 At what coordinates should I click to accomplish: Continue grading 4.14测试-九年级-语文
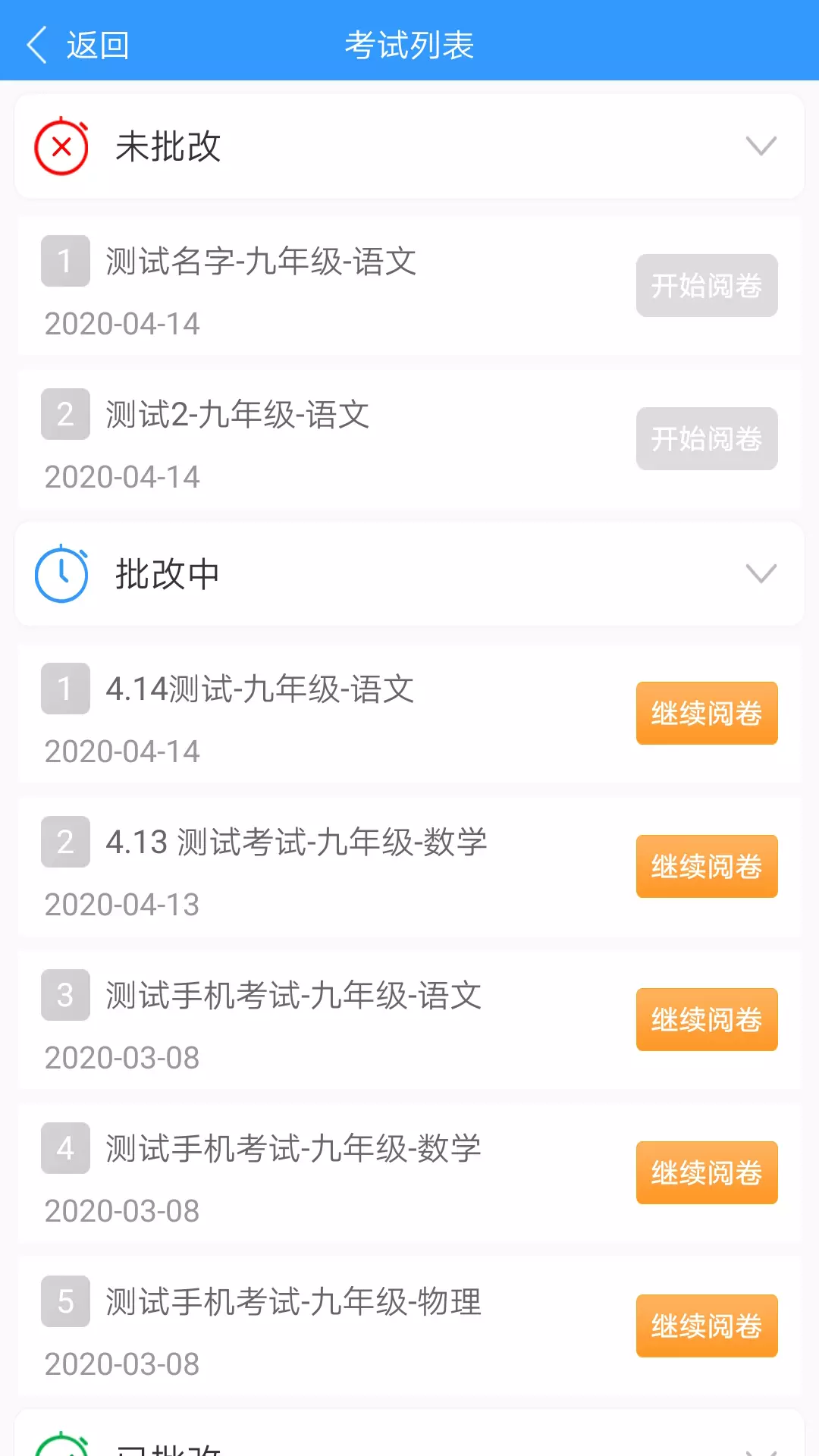click(x=706, y=714)
